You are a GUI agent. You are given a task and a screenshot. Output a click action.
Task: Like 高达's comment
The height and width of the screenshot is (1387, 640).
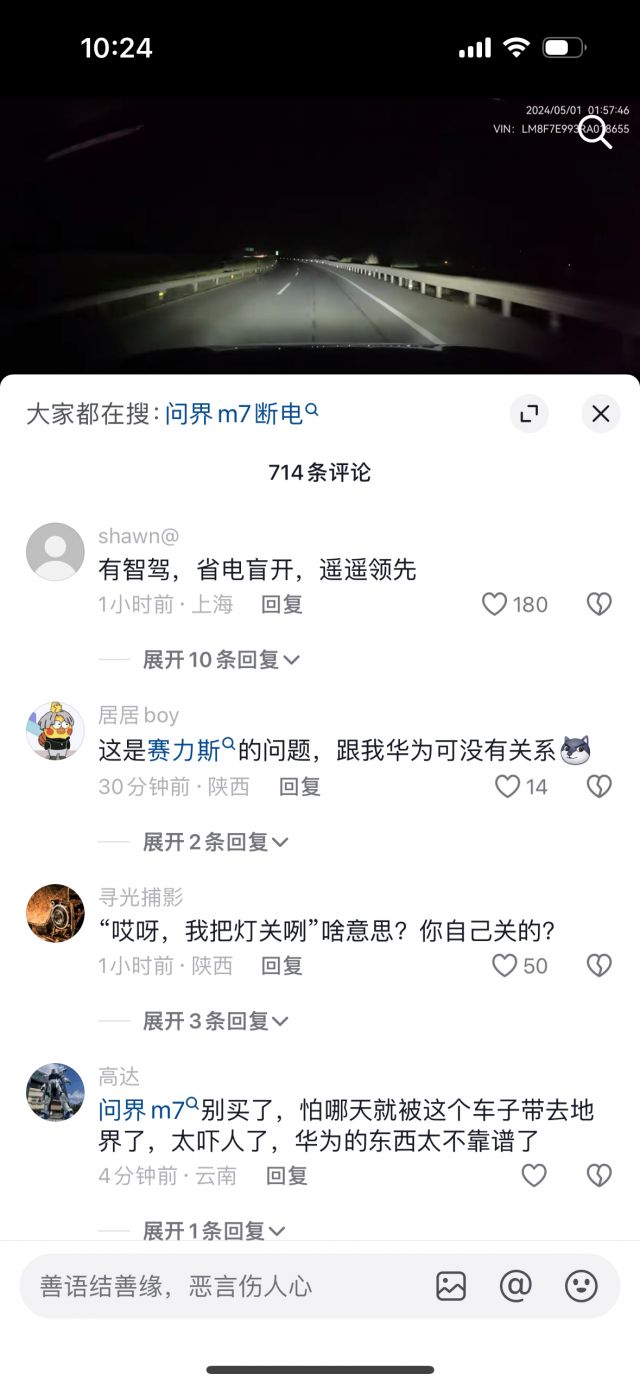point(534,1176)
